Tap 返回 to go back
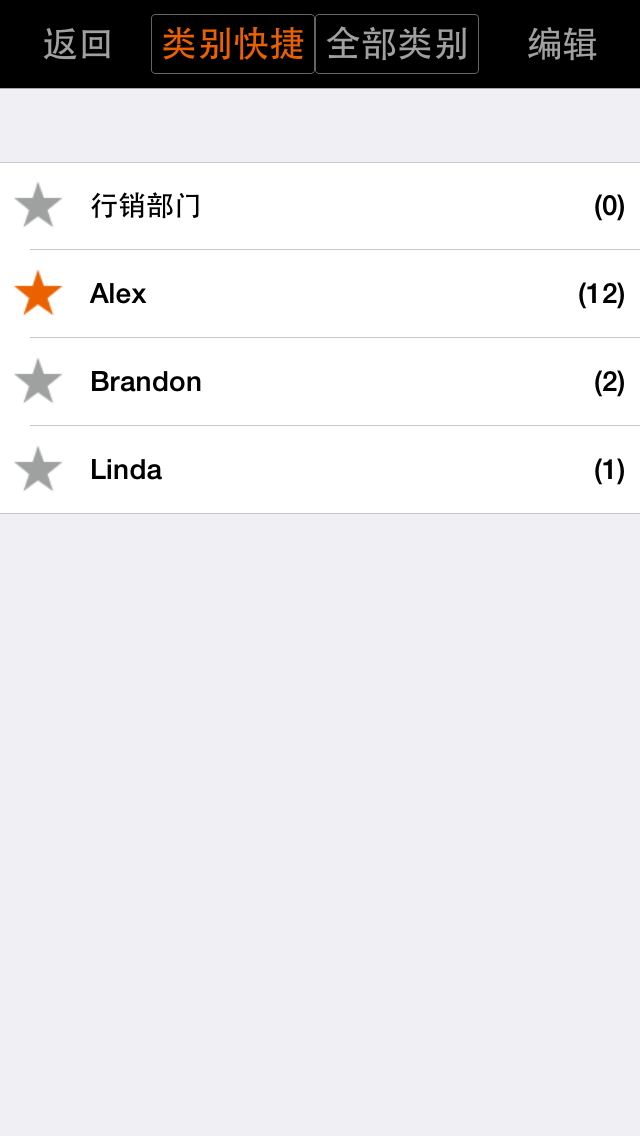Viewport: 640px width, 1136px height. (77, 44)
